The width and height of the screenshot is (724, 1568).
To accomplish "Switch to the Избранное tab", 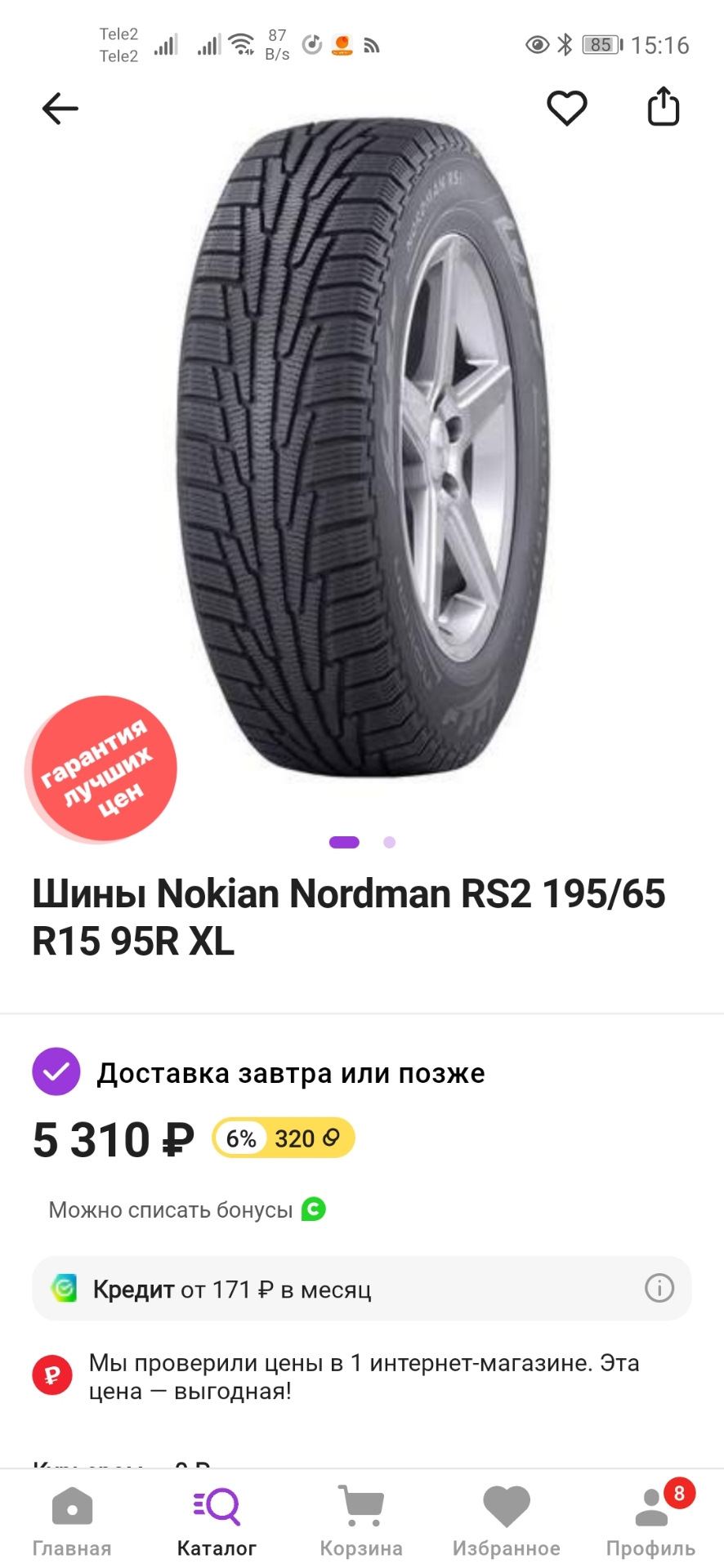I will click(x=507, y=1520).
